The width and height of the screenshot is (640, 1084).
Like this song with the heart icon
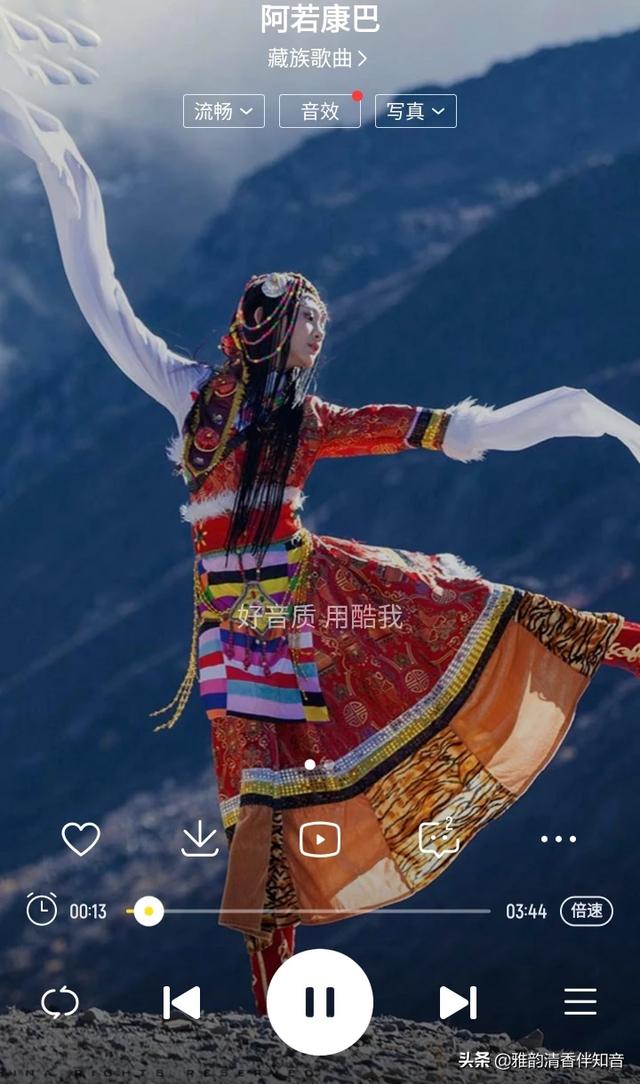(81, 838)
